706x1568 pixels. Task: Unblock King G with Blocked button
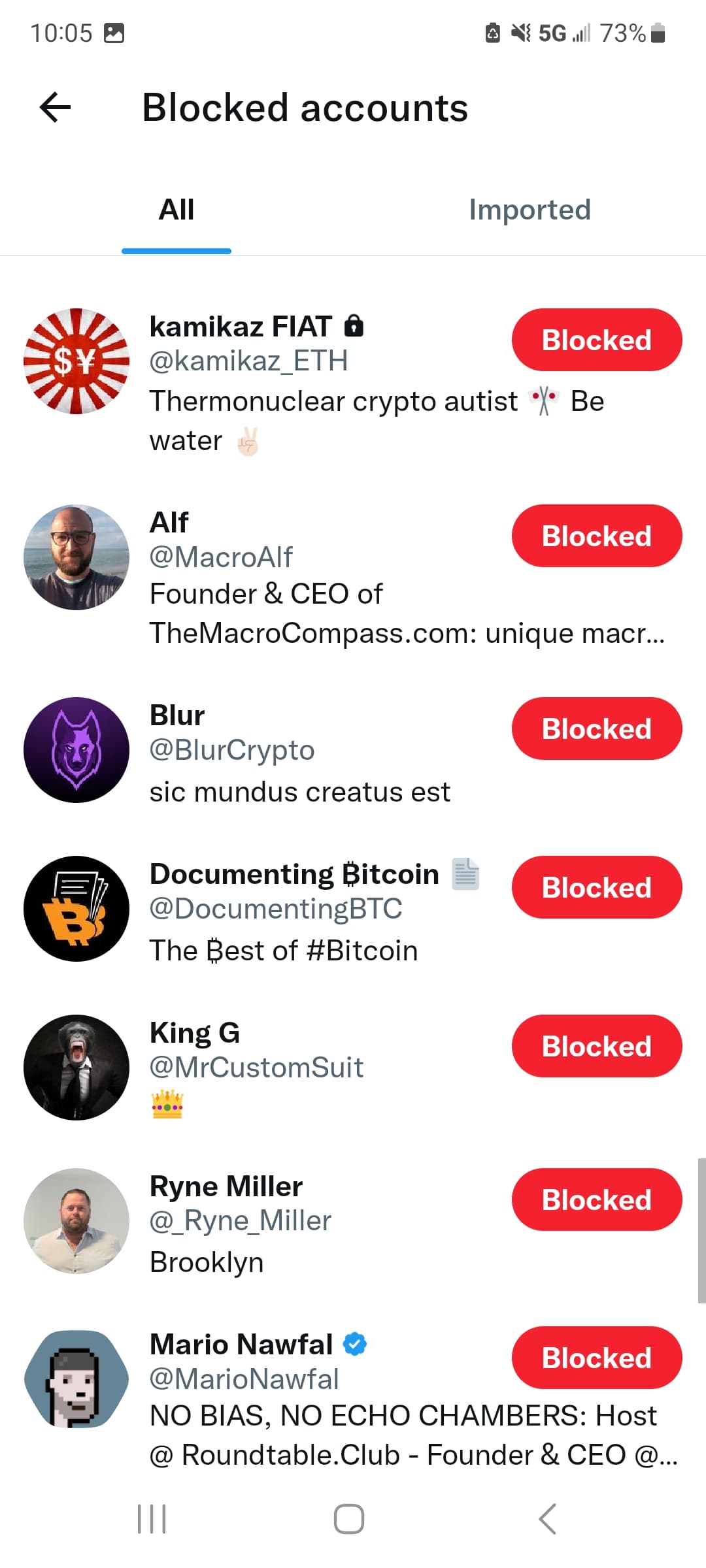point(597,1046)
